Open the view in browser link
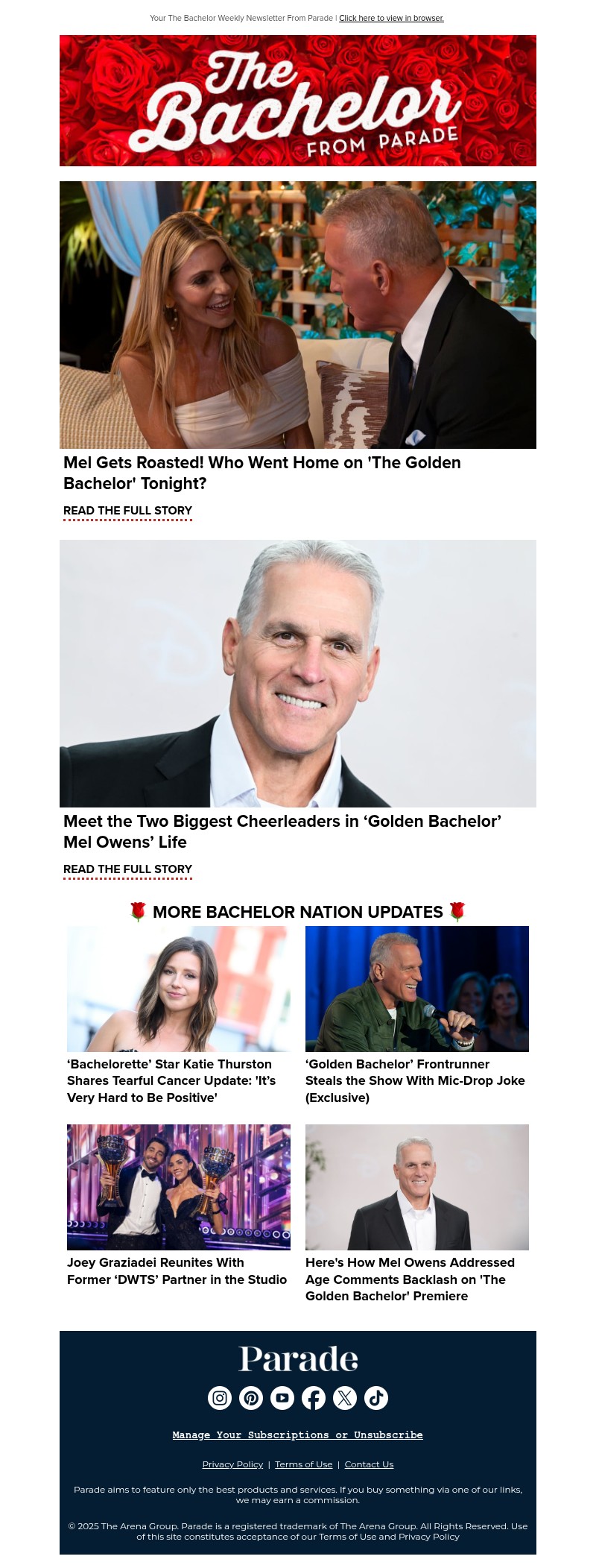Image resolution: width=596 pixels, height=1568 pixels. pos(391,18)
